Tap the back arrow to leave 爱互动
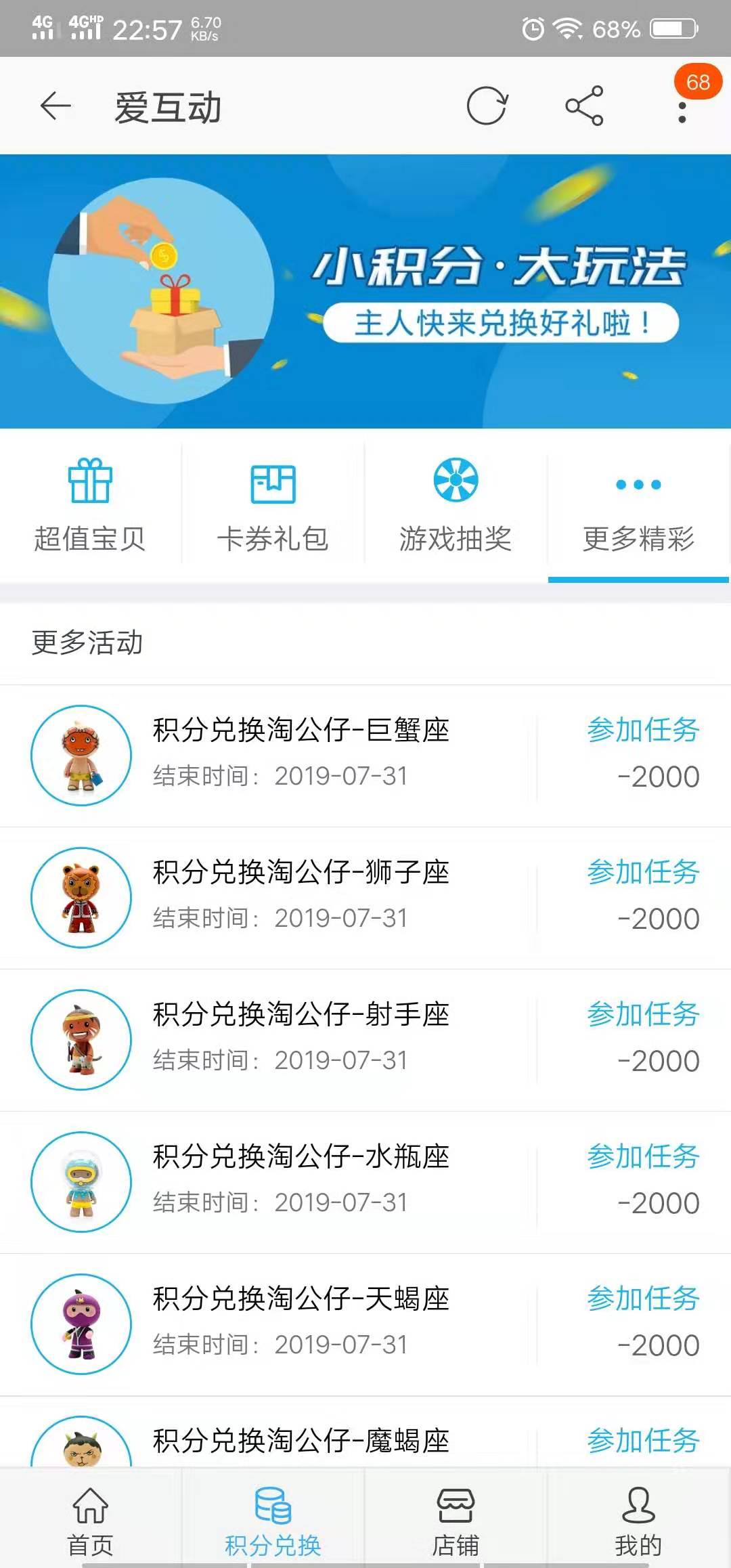 click(x=53, y=106)
